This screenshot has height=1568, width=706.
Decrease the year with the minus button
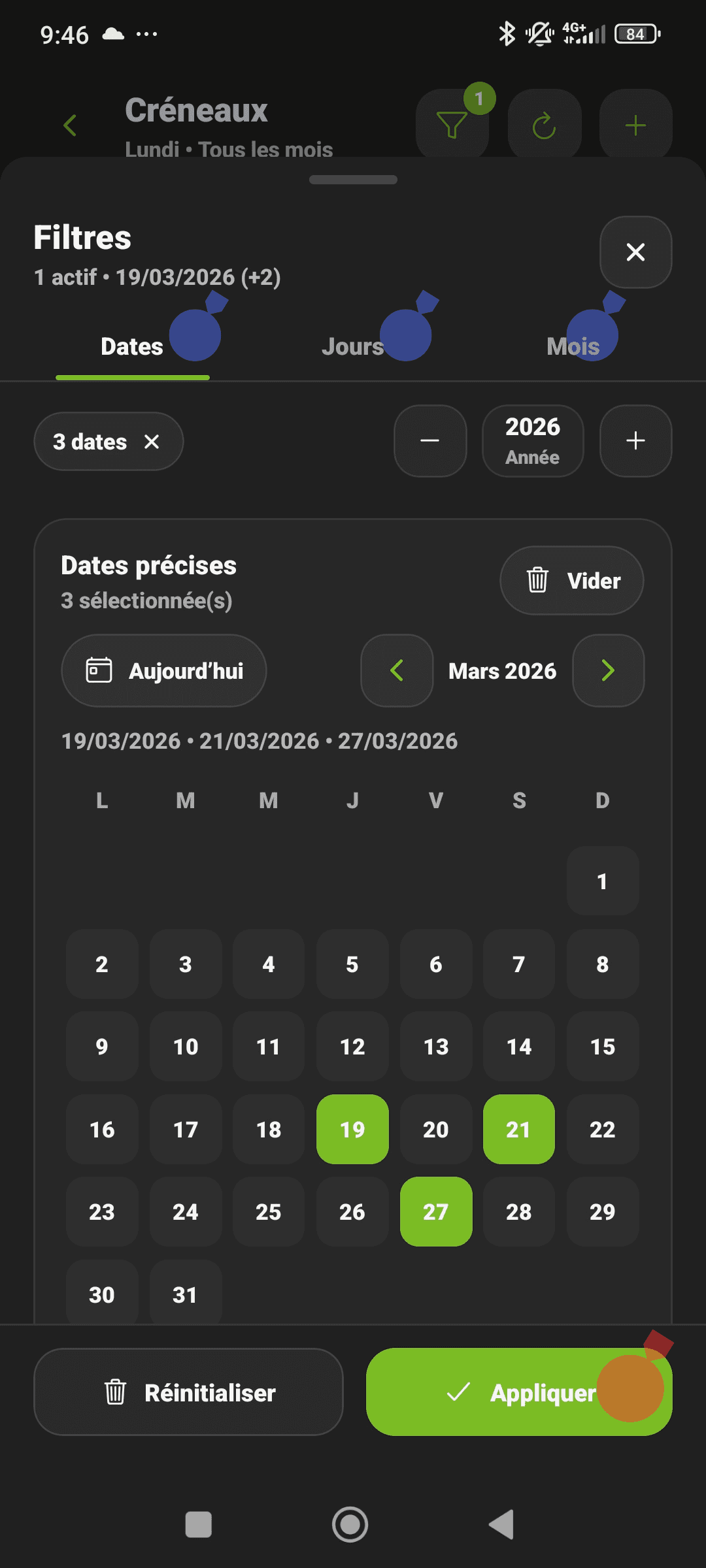click(430, 441)
